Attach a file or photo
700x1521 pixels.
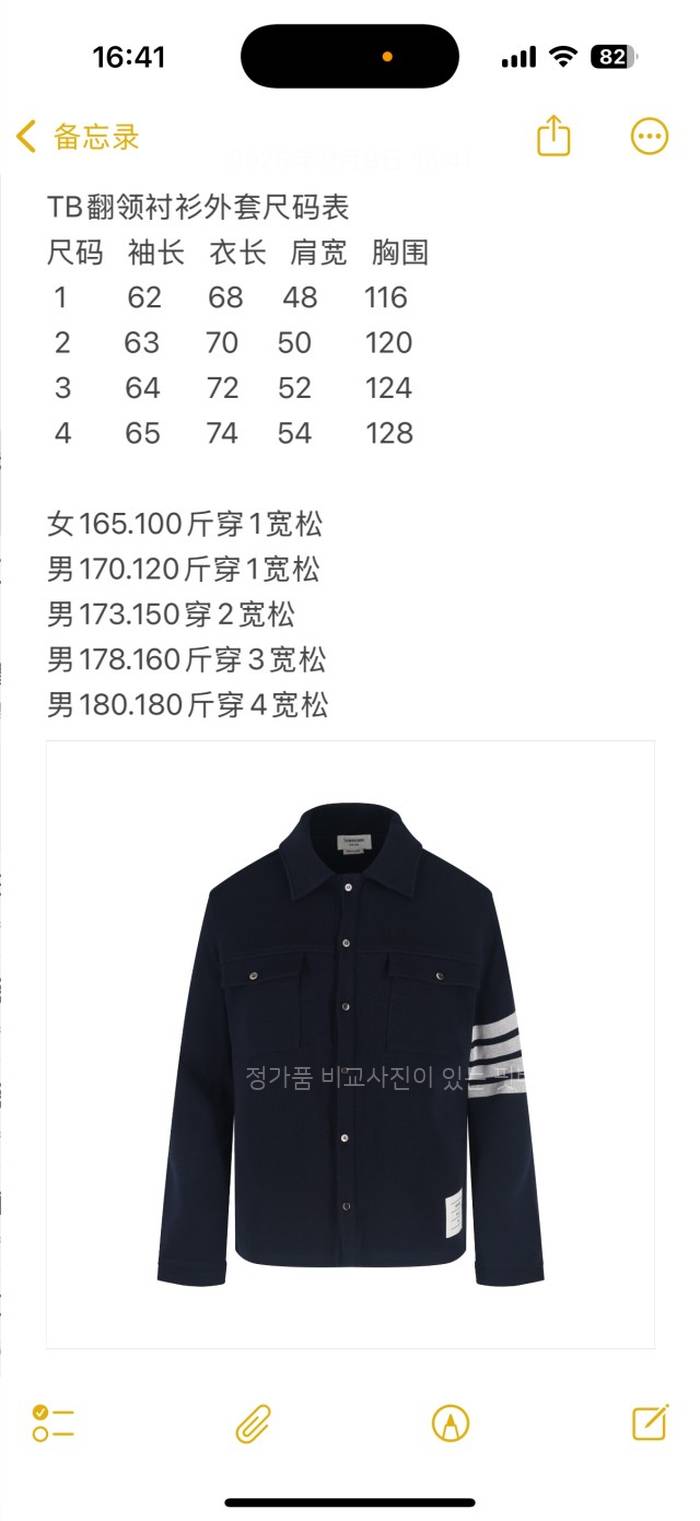pyautogui.click(x=253, y=1422)
